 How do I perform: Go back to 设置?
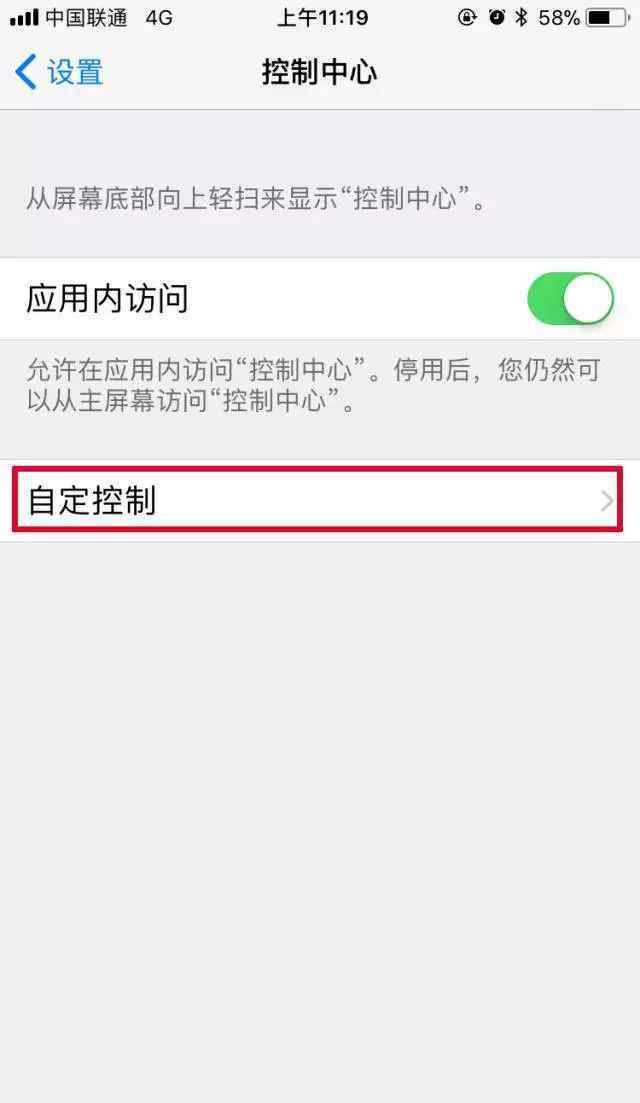point(59,72)
